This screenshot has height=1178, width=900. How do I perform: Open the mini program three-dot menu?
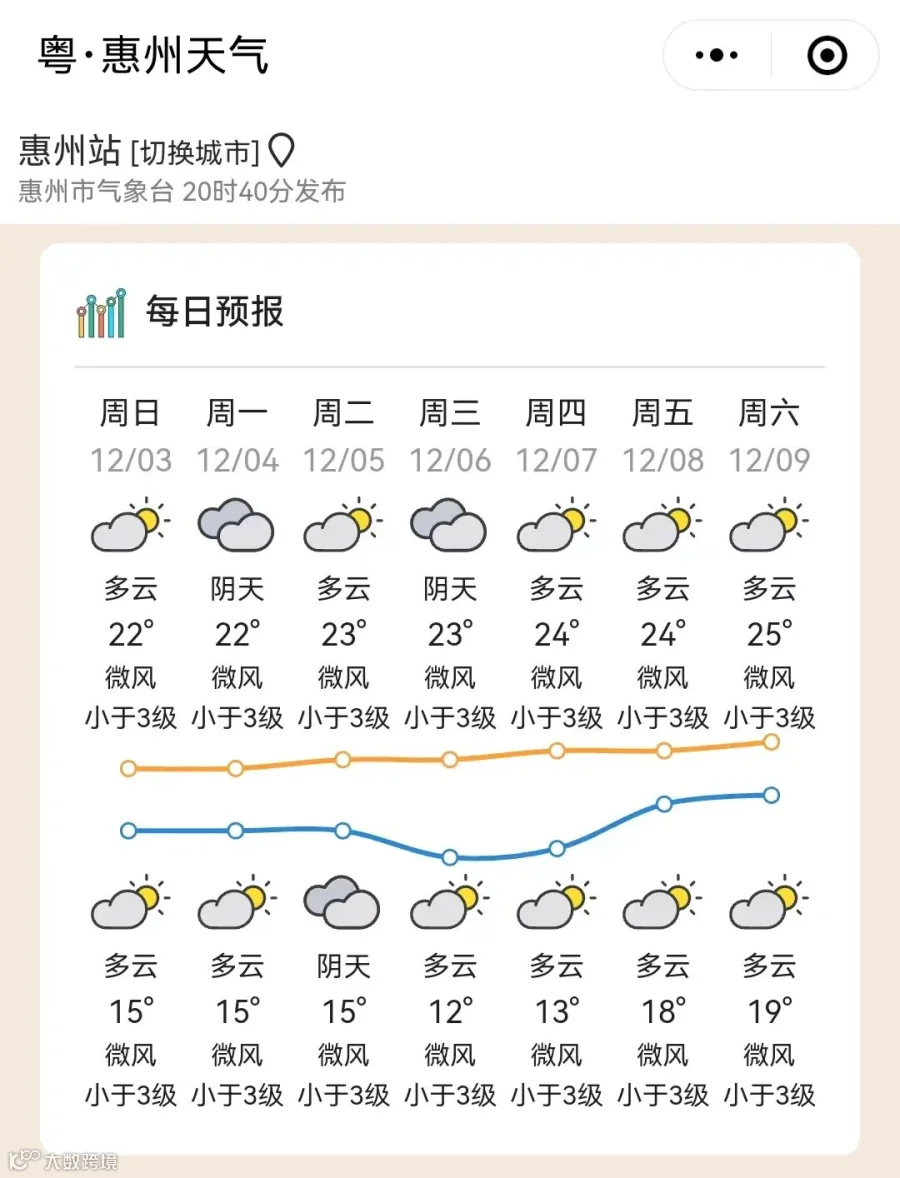[x=717, y=56]
